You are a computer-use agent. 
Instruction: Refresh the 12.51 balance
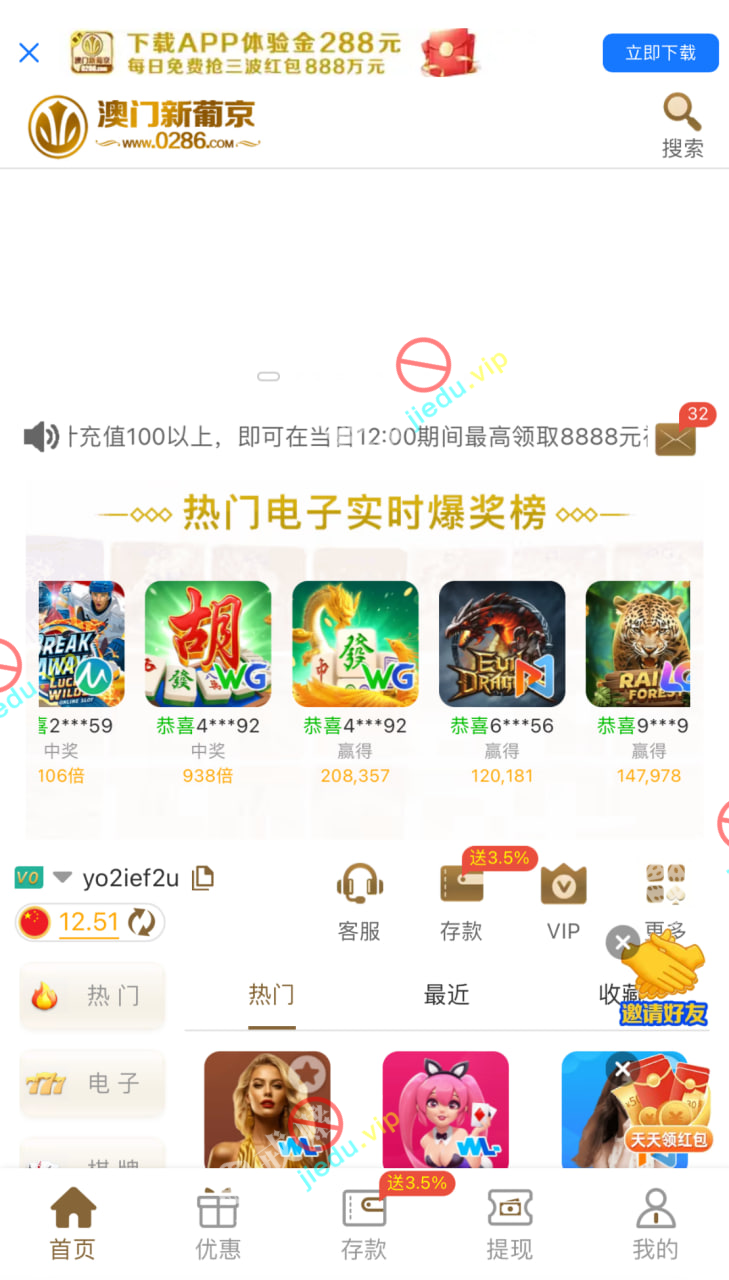click(141, 922)
